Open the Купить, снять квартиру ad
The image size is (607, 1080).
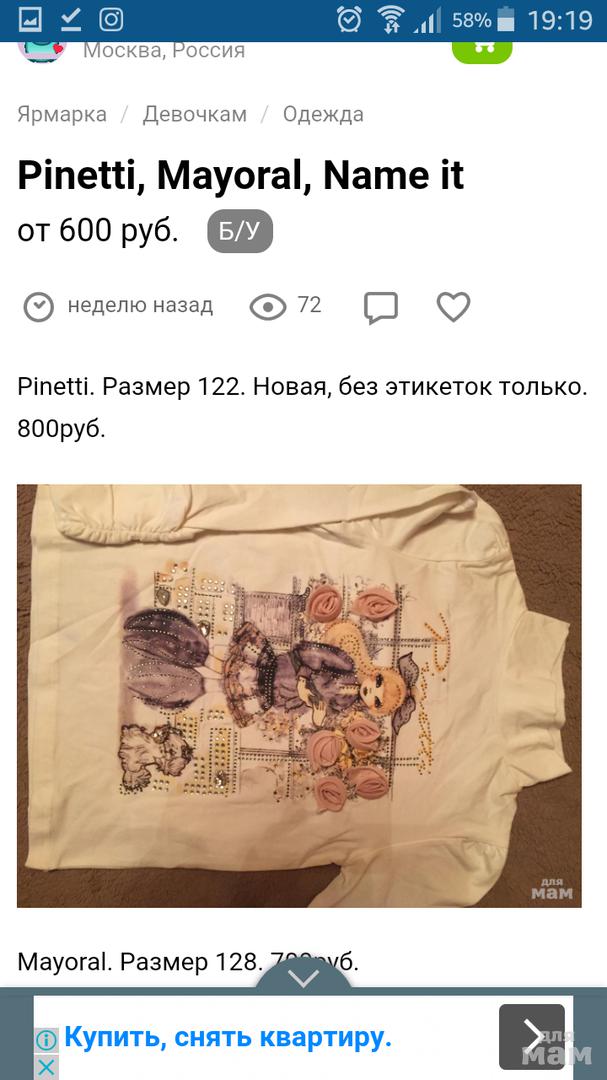(x=227, y=1037)
